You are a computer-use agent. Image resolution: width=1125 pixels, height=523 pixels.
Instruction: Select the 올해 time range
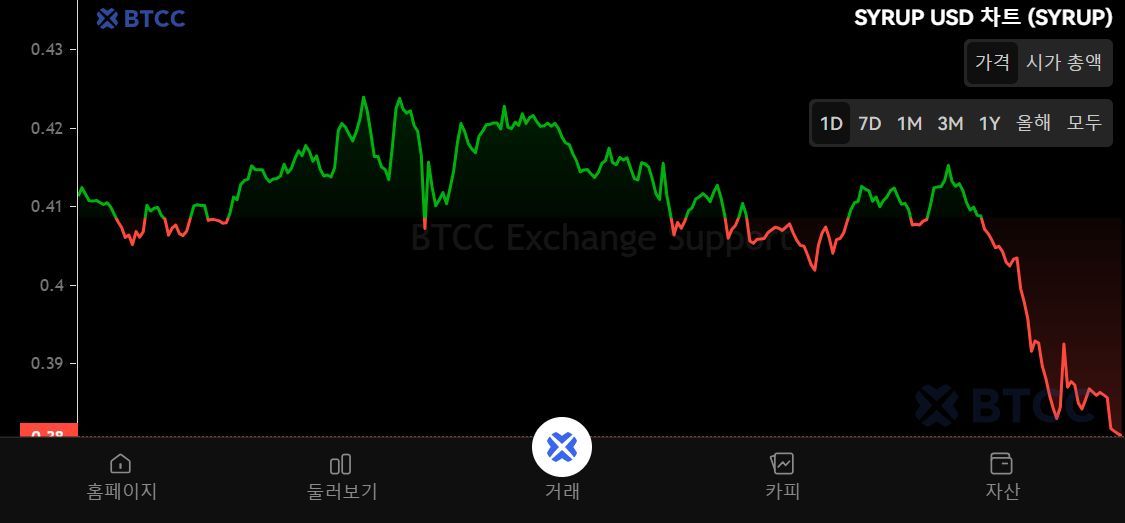coord(1033,123)
